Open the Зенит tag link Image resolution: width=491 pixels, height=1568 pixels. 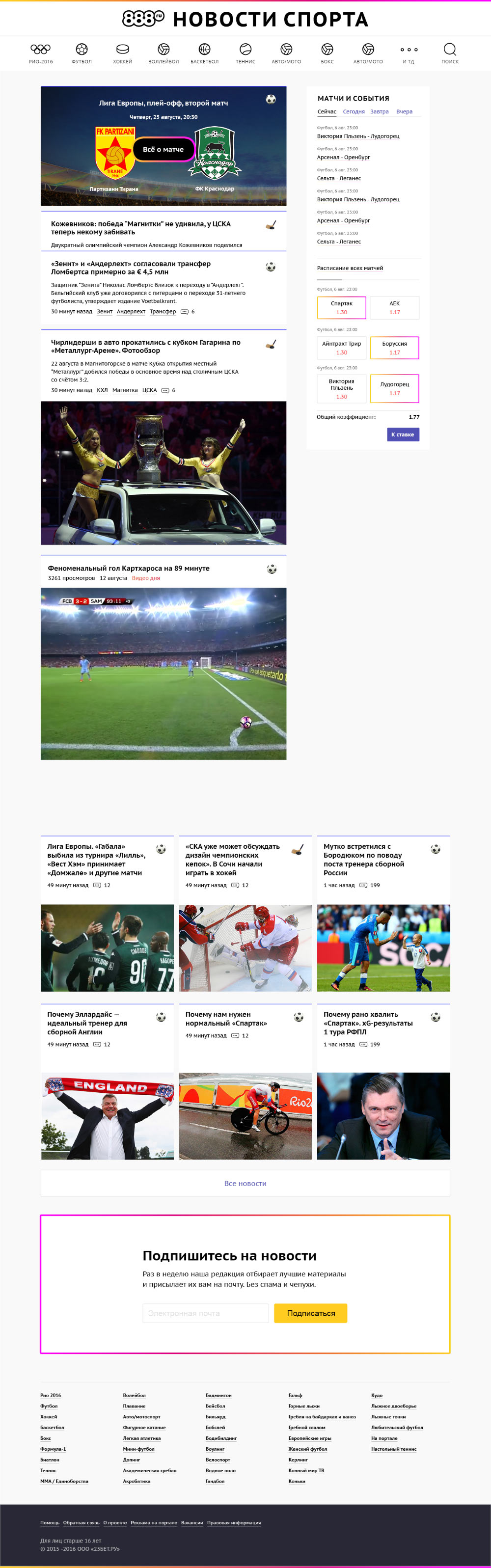point(105,312)
